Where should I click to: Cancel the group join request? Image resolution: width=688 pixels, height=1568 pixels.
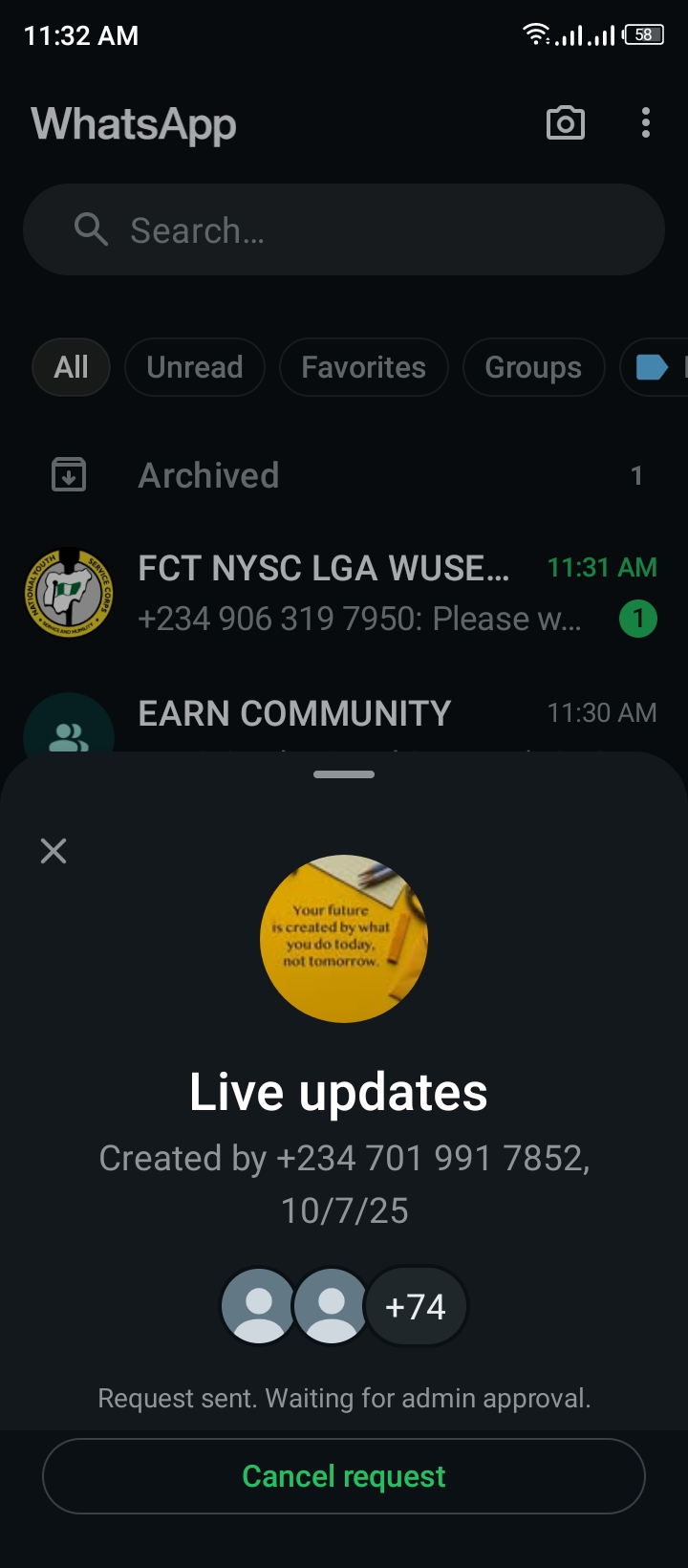click(x=344, y=1476)
